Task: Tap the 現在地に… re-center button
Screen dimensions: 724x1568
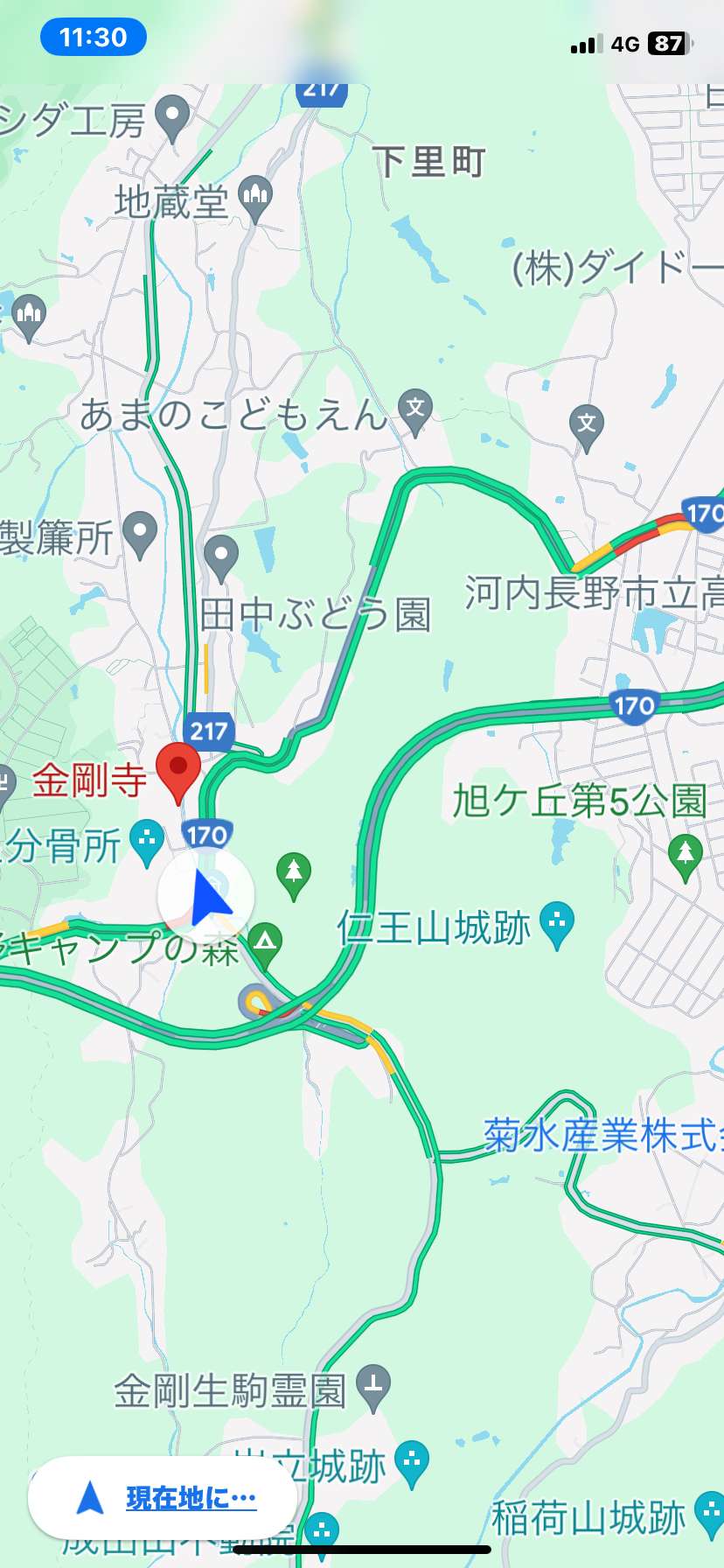Action: coord(163,1498)
